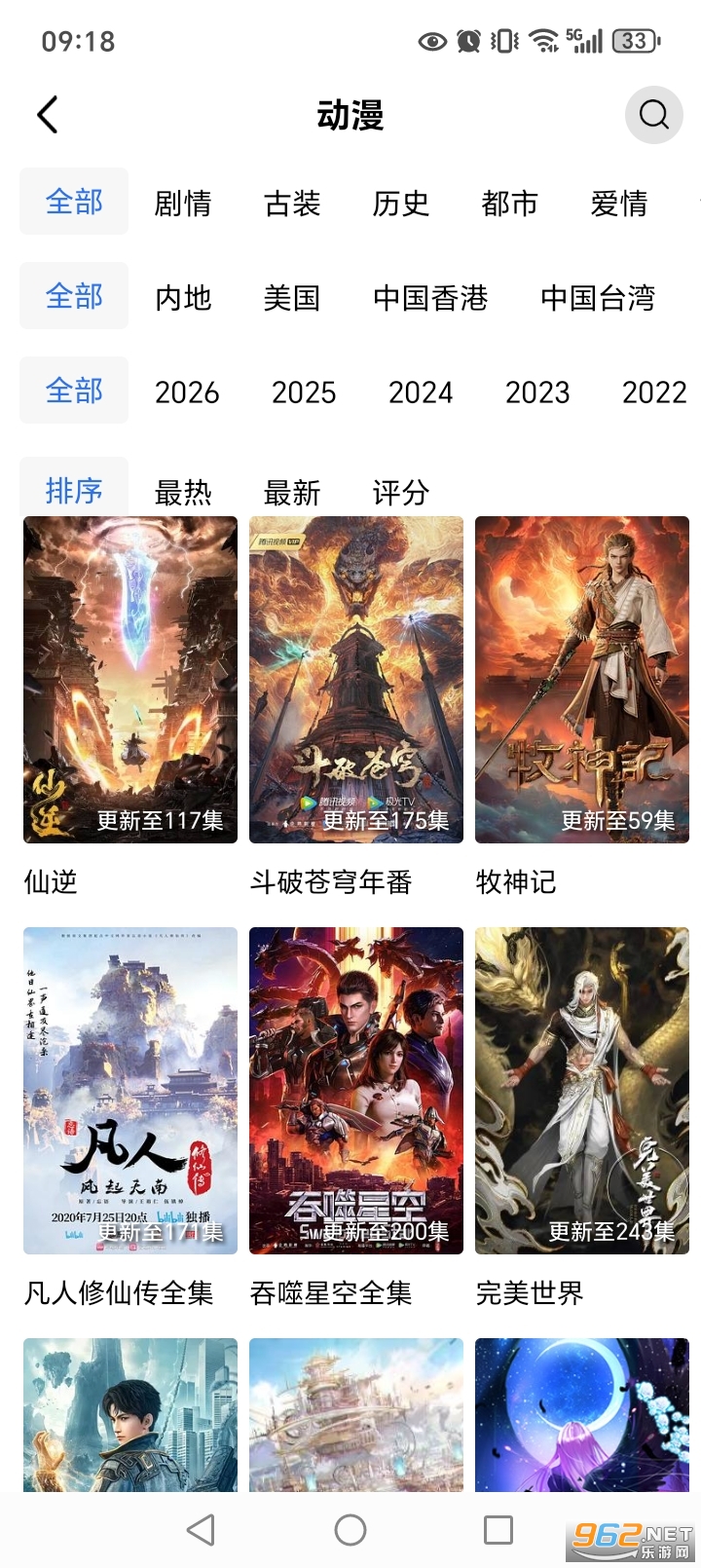Open the 仙逆 anime
Viewport: 701px width, 1568px height.
pyautogui.click(x=130, y=679)
